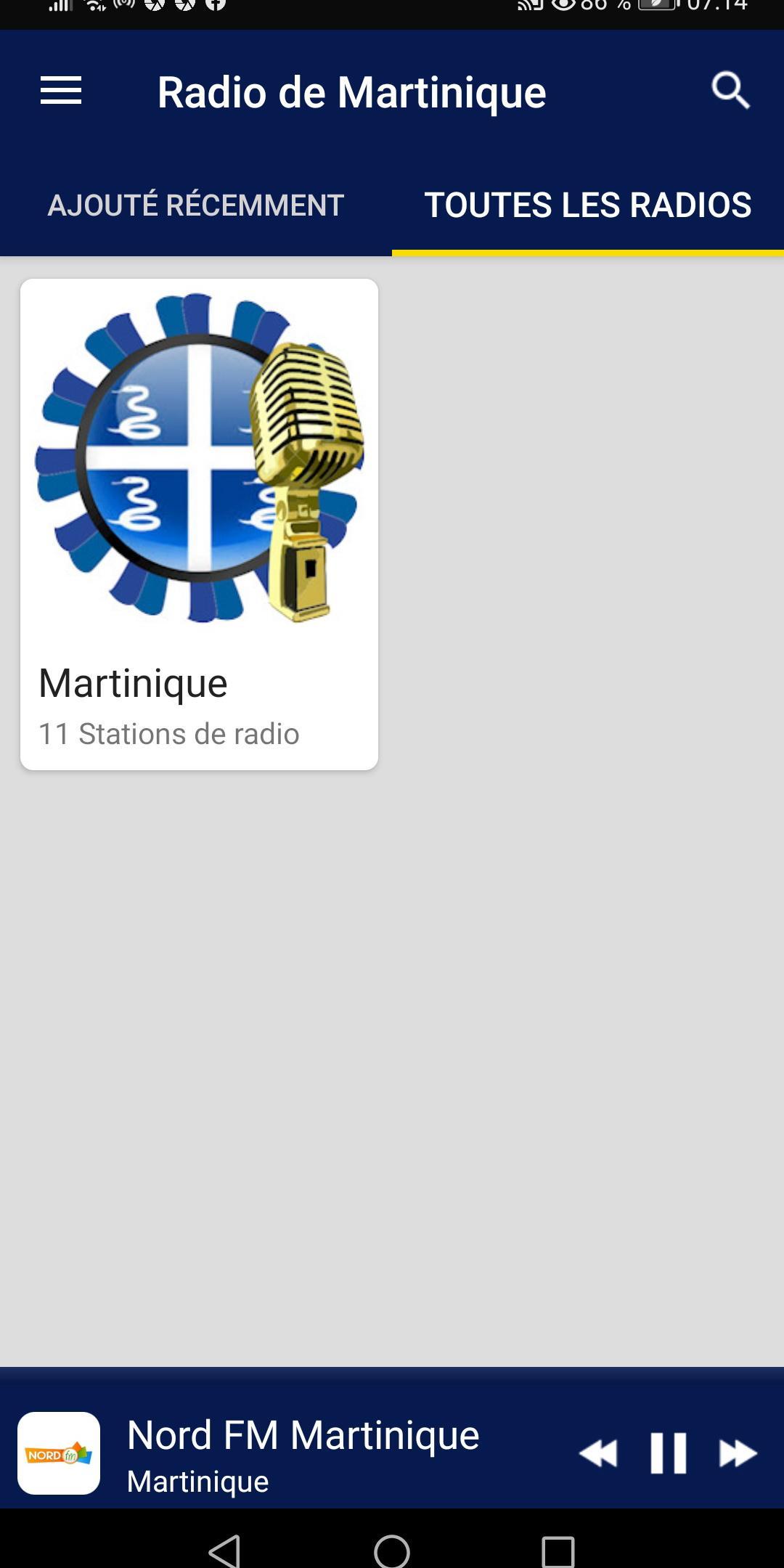Open the Martinique radio stations card
The height and width of the screenshot is (1568, 784).
[199, 523]
